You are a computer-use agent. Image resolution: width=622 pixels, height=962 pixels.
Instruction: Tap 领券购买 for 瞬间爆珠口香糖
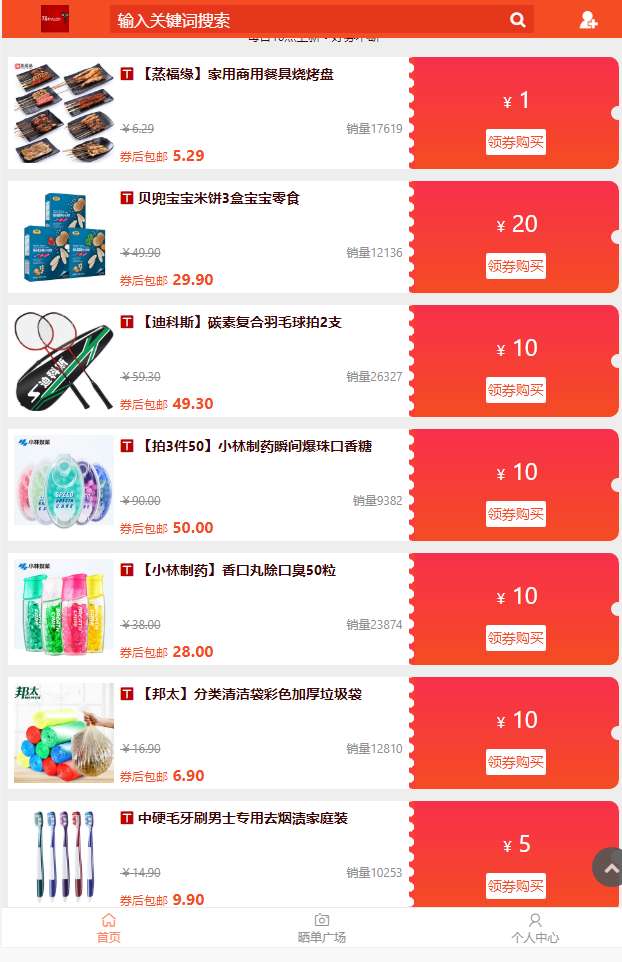tap(515, 514)
